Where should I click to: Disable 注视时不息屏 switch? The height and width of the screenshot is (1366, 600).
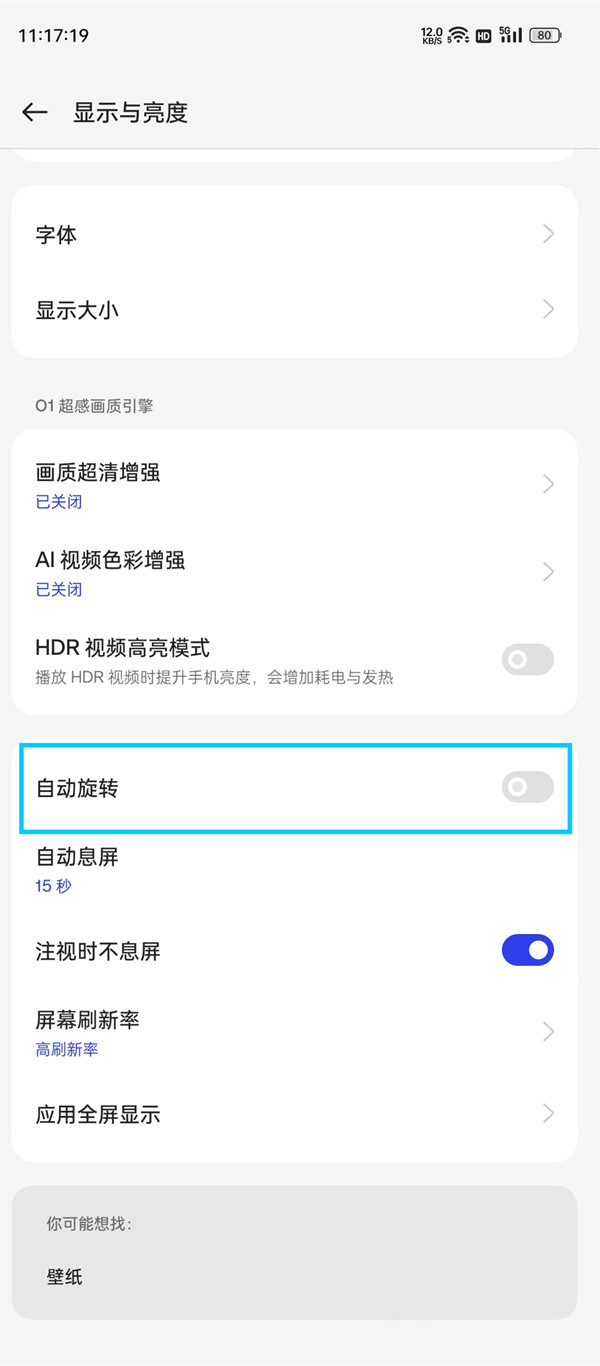pos(527,950)
